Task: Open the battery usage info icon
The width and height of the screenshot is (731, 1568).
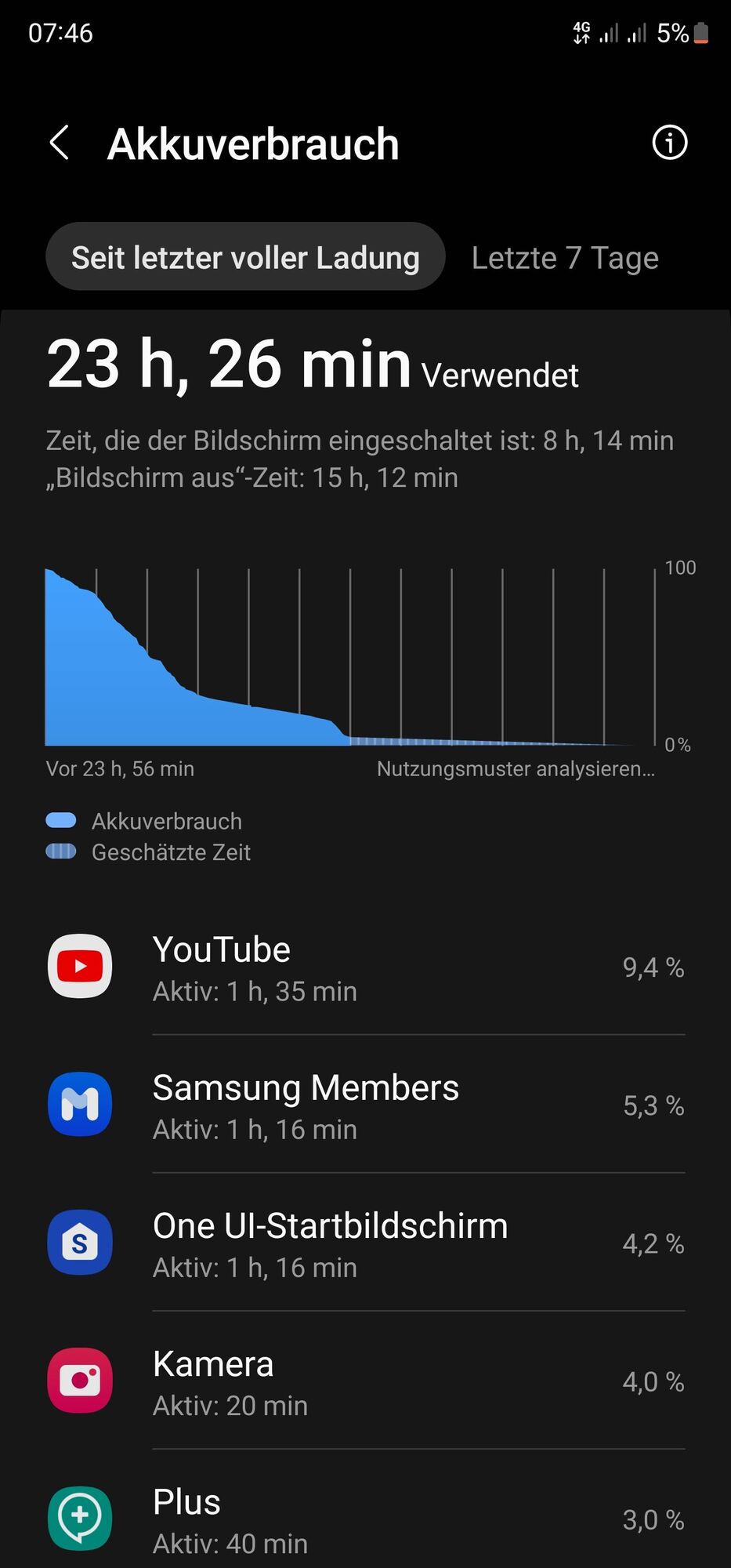Action: [669, 143]
